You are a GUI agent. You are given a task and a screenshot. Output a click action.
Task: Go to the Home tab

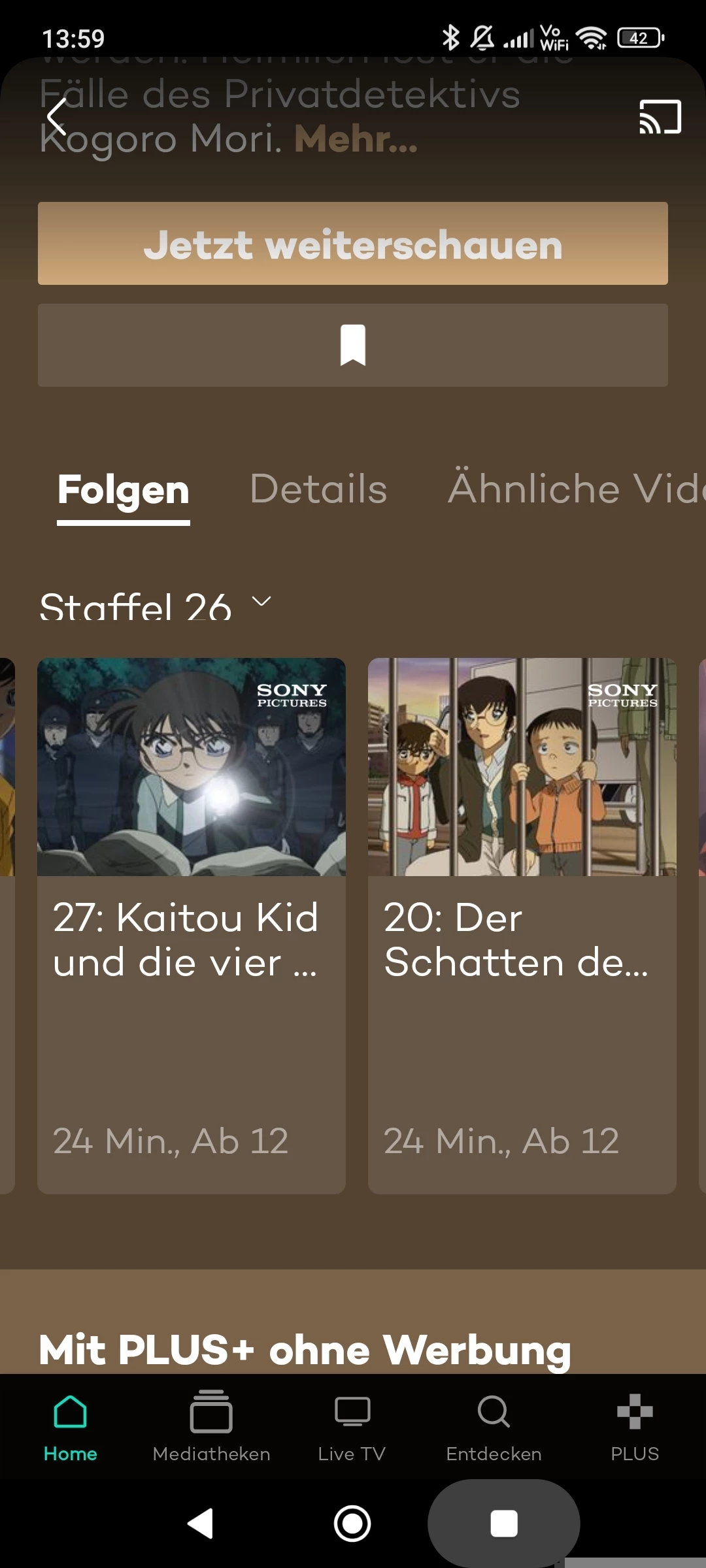pos(71,1426)
